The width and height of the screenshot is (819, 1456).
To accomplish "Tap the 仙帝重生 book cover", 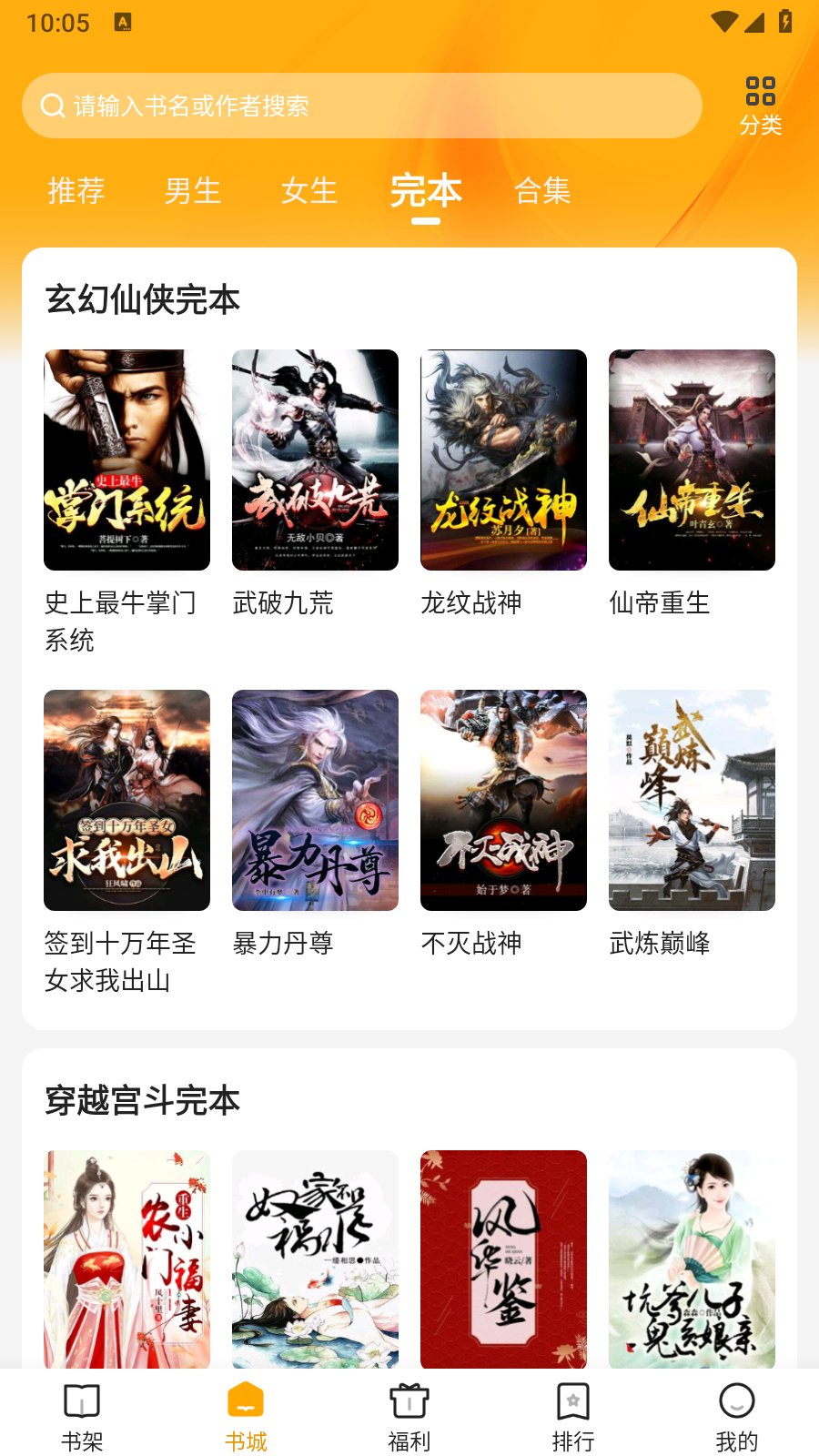I will [x=692, y=460].
